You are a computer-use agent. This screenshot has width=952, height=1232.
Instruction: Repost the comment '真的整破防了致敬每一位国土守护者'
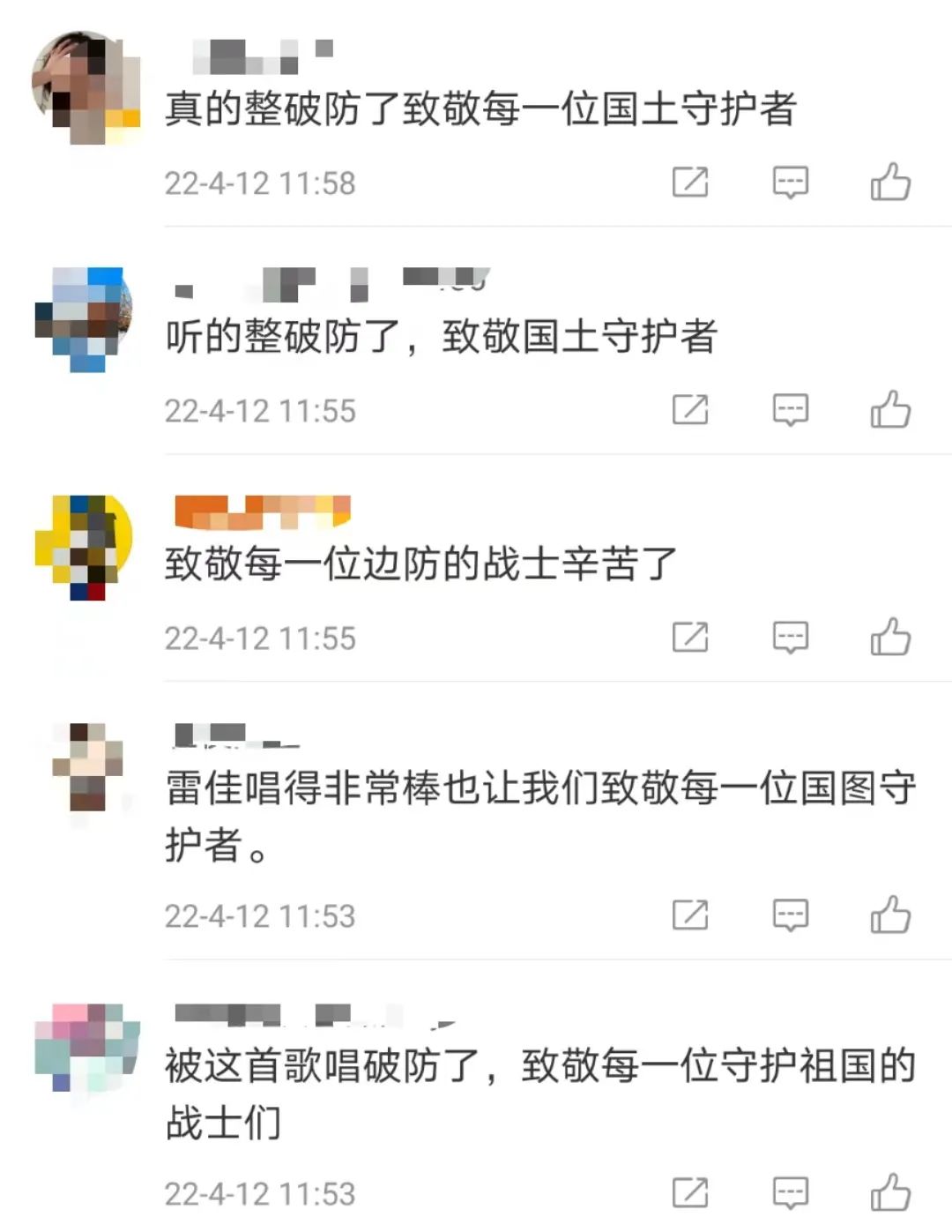point(690,183)
